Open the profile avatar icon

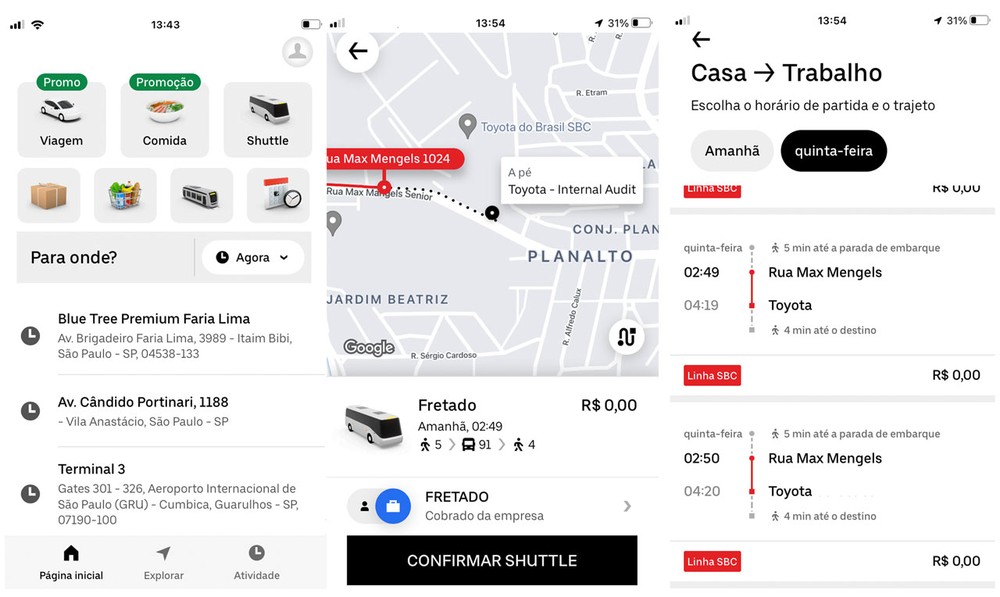(x=297, y=51)
